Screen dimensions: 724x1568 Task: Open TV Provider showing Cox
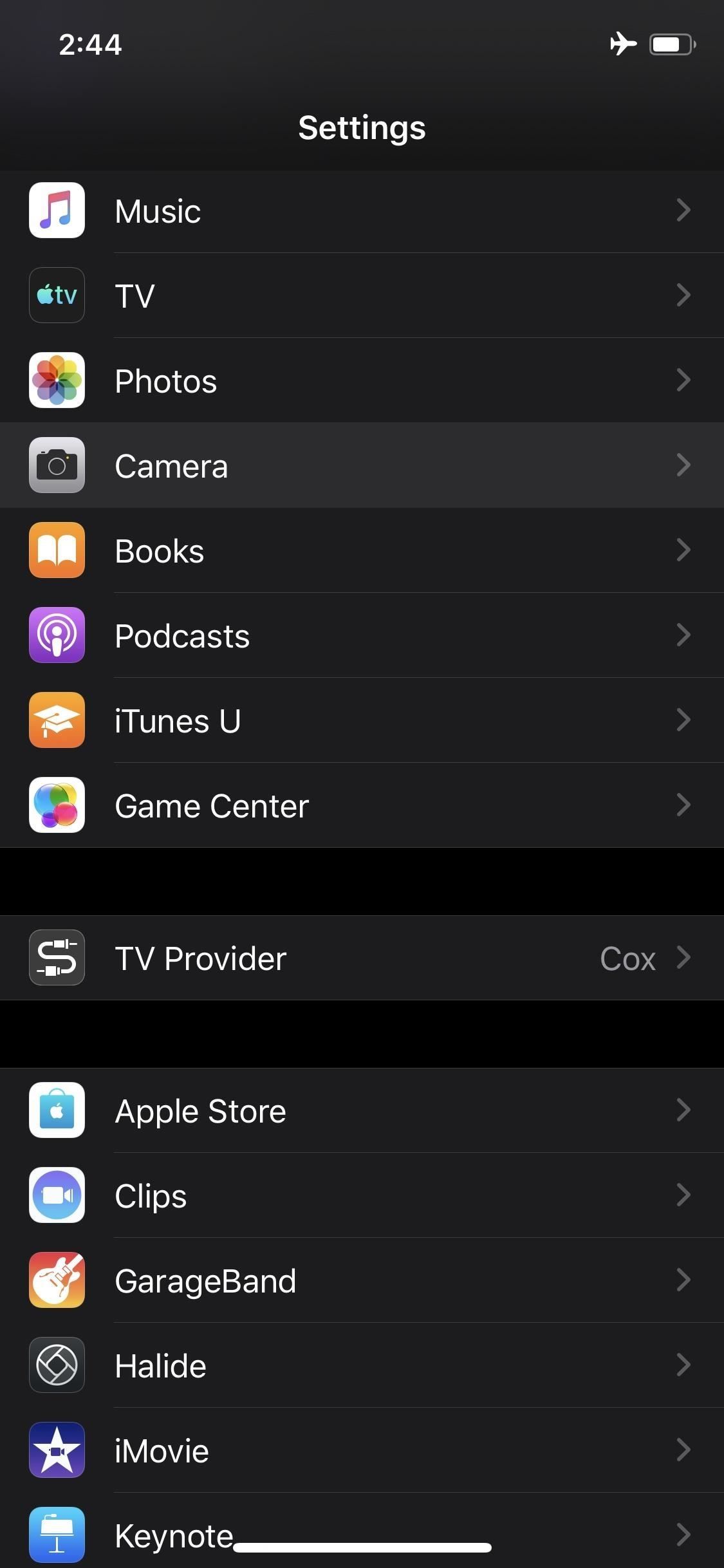pos(360,958)
